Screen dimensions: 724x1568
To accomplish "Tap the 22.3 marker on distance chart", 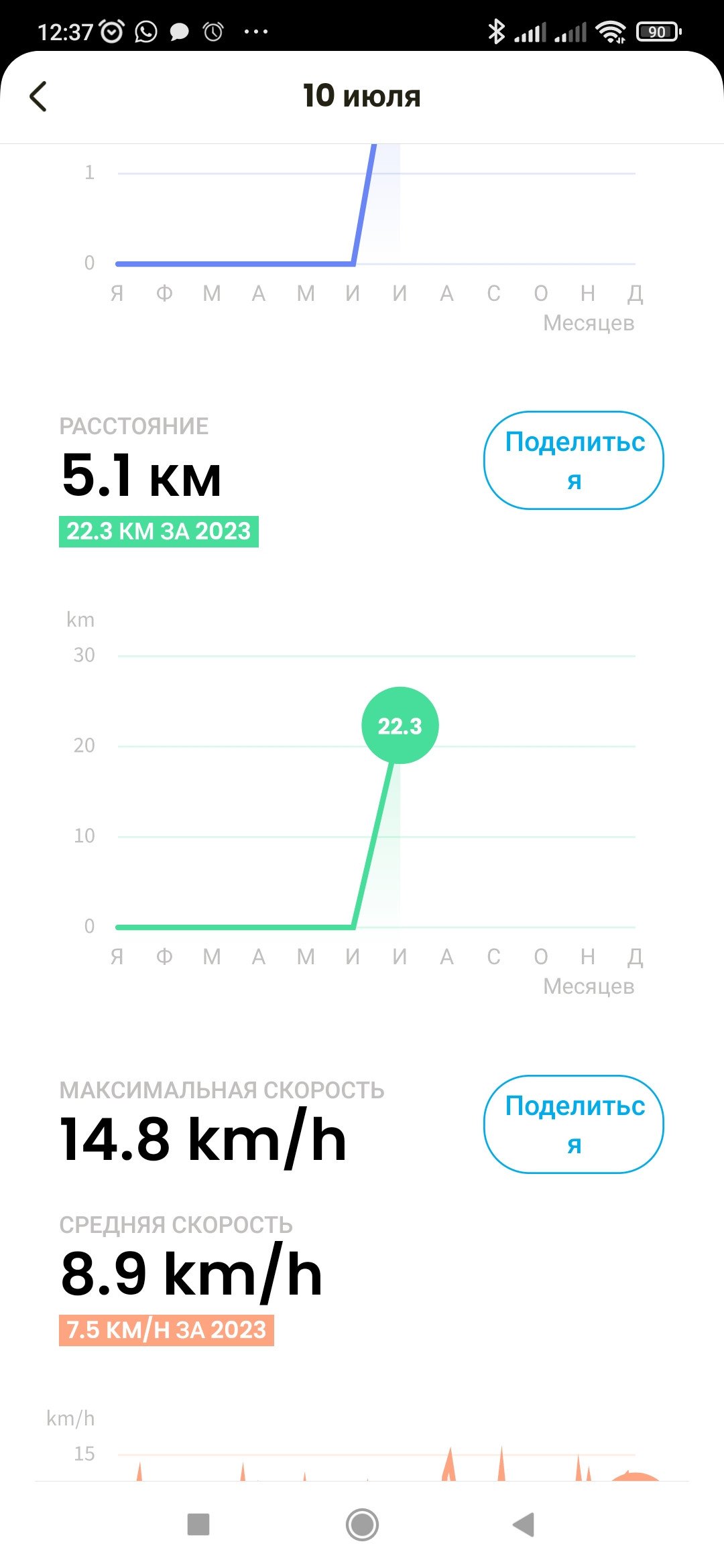I will [400, 725].
